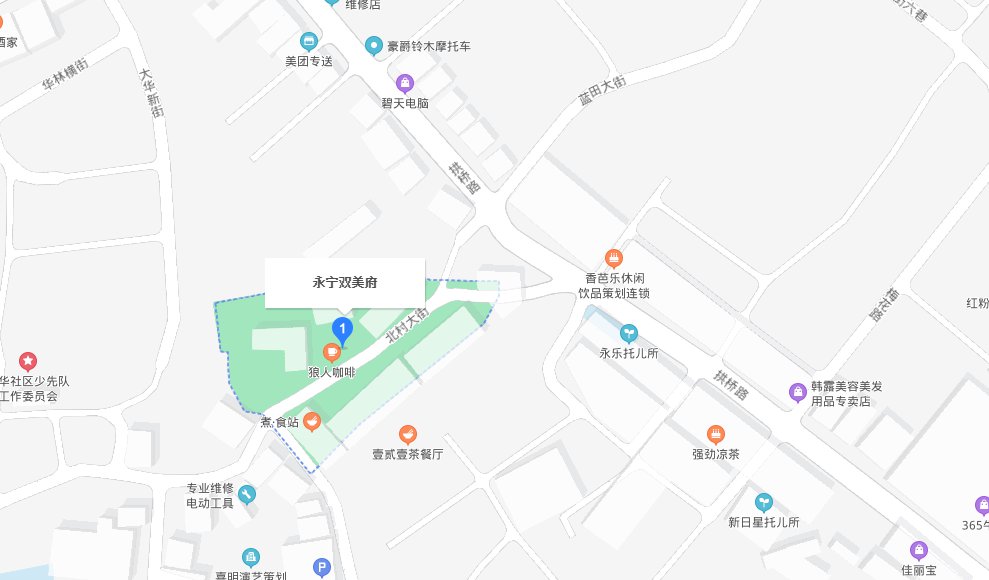Tap the blue marker numbered 1
Image resolution: width=989 pixels, height=580 pixels.
[x=342, y=328]
